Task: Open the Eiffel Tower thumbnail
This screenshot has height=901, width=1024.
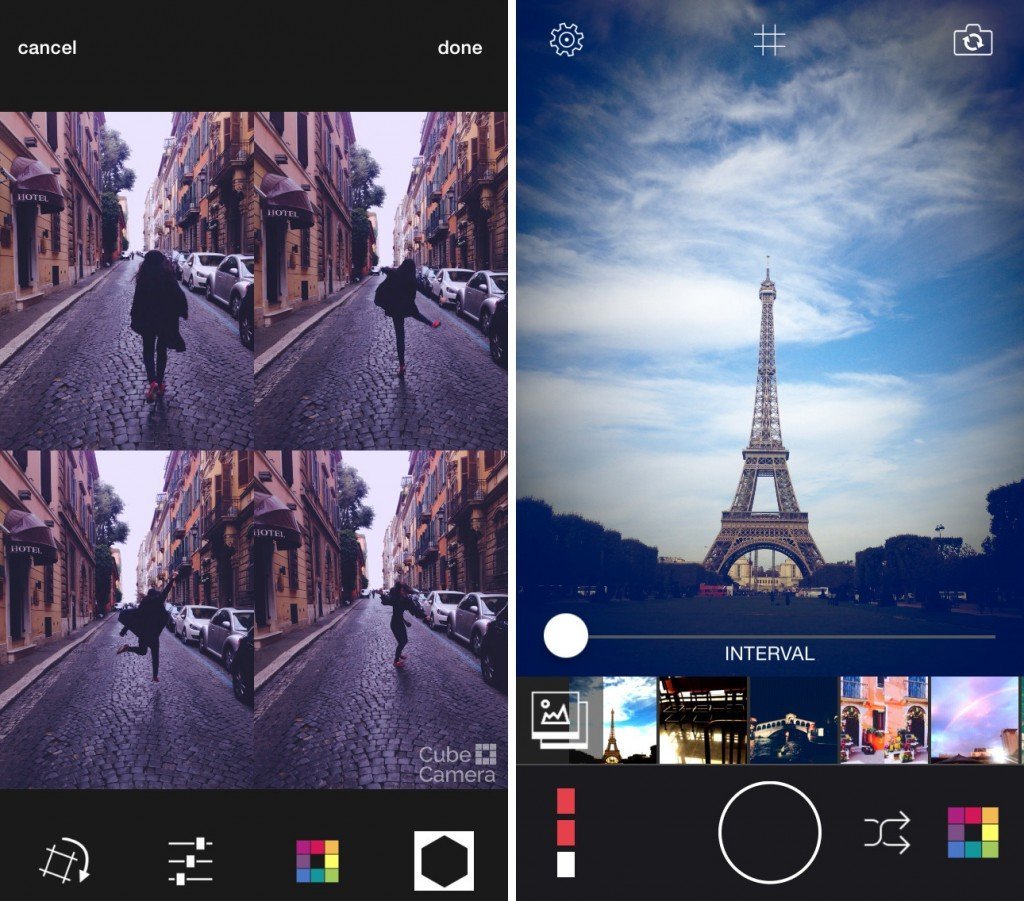Action: click(x=627, y=720)
